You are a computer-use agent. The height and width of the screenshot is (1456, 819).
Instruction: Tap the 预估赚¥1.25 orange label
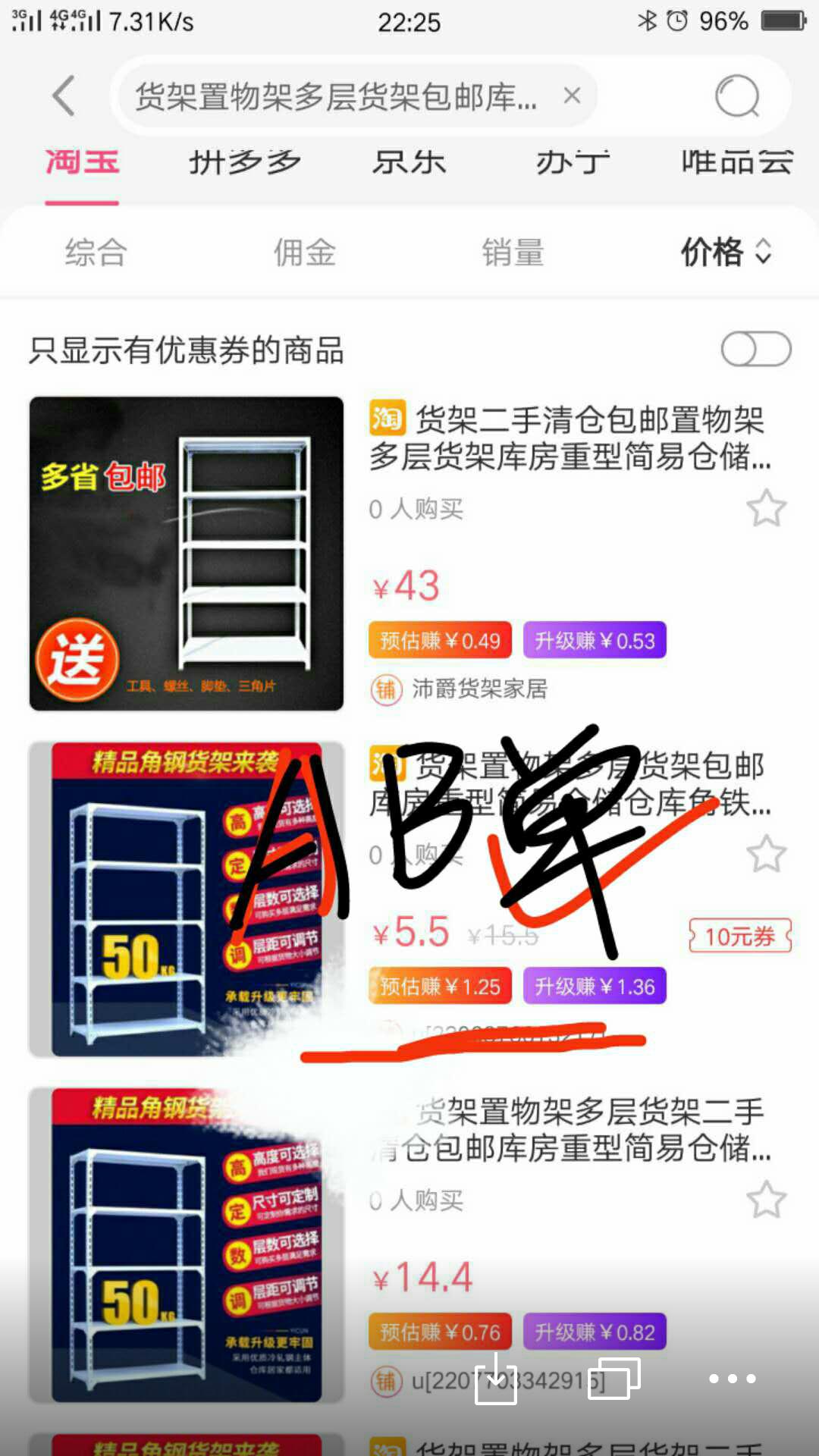[439, 986]
